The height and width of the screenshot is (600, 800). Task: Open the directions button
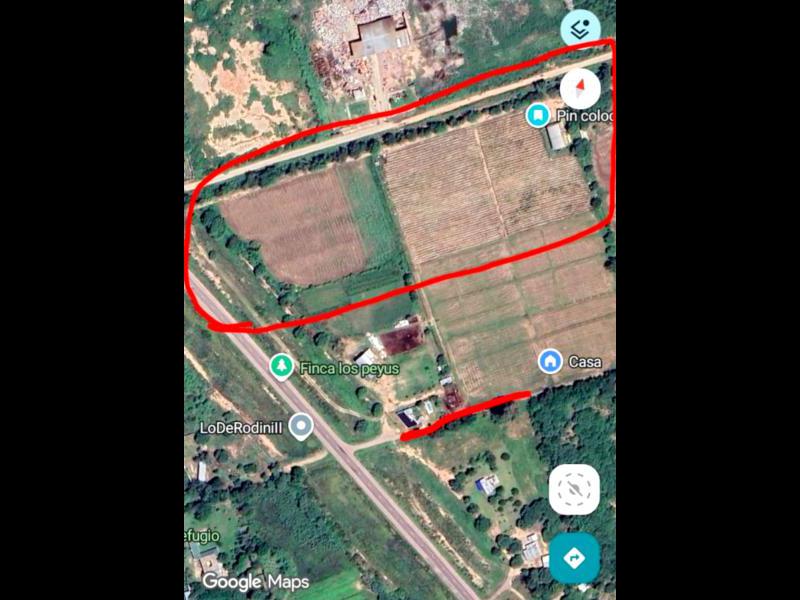[x=574, y=557]
